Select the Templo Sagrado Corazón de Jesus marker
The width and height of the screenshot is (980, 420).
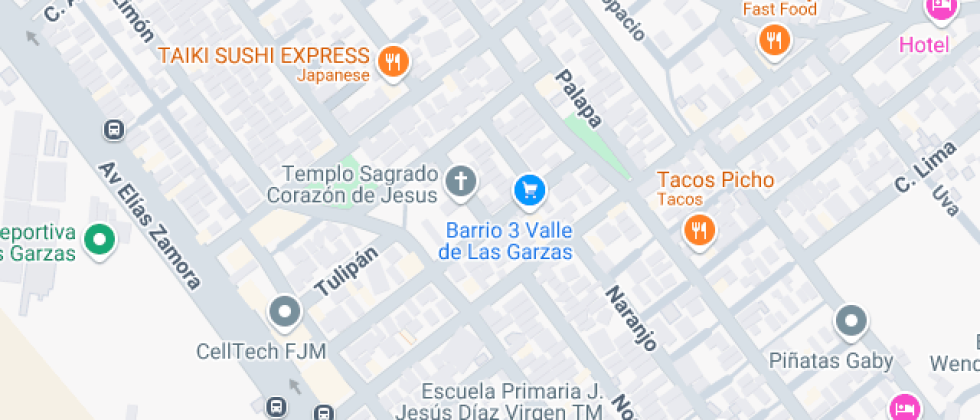(461, 182)
